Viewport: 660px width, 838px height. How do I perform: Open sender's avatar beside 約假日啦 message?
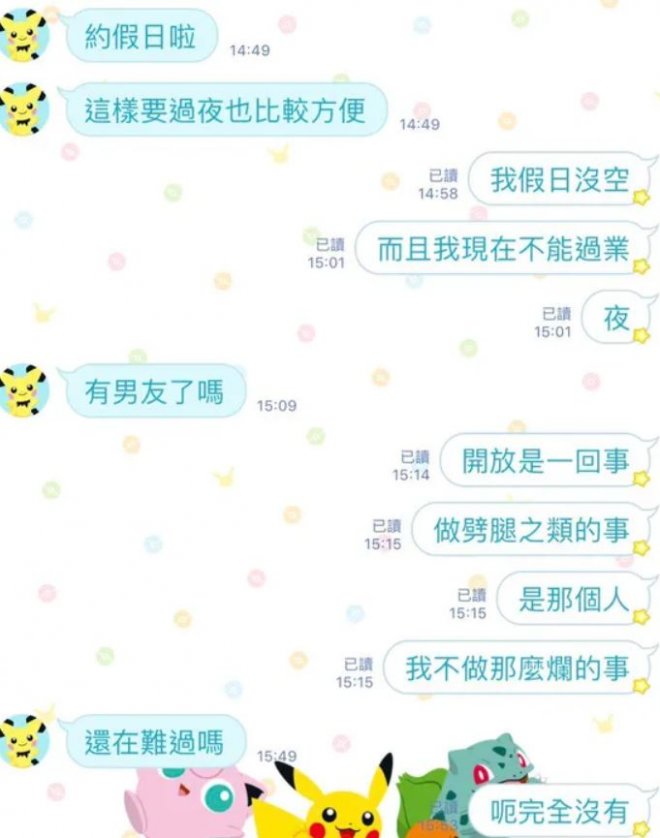click(23, 35)
